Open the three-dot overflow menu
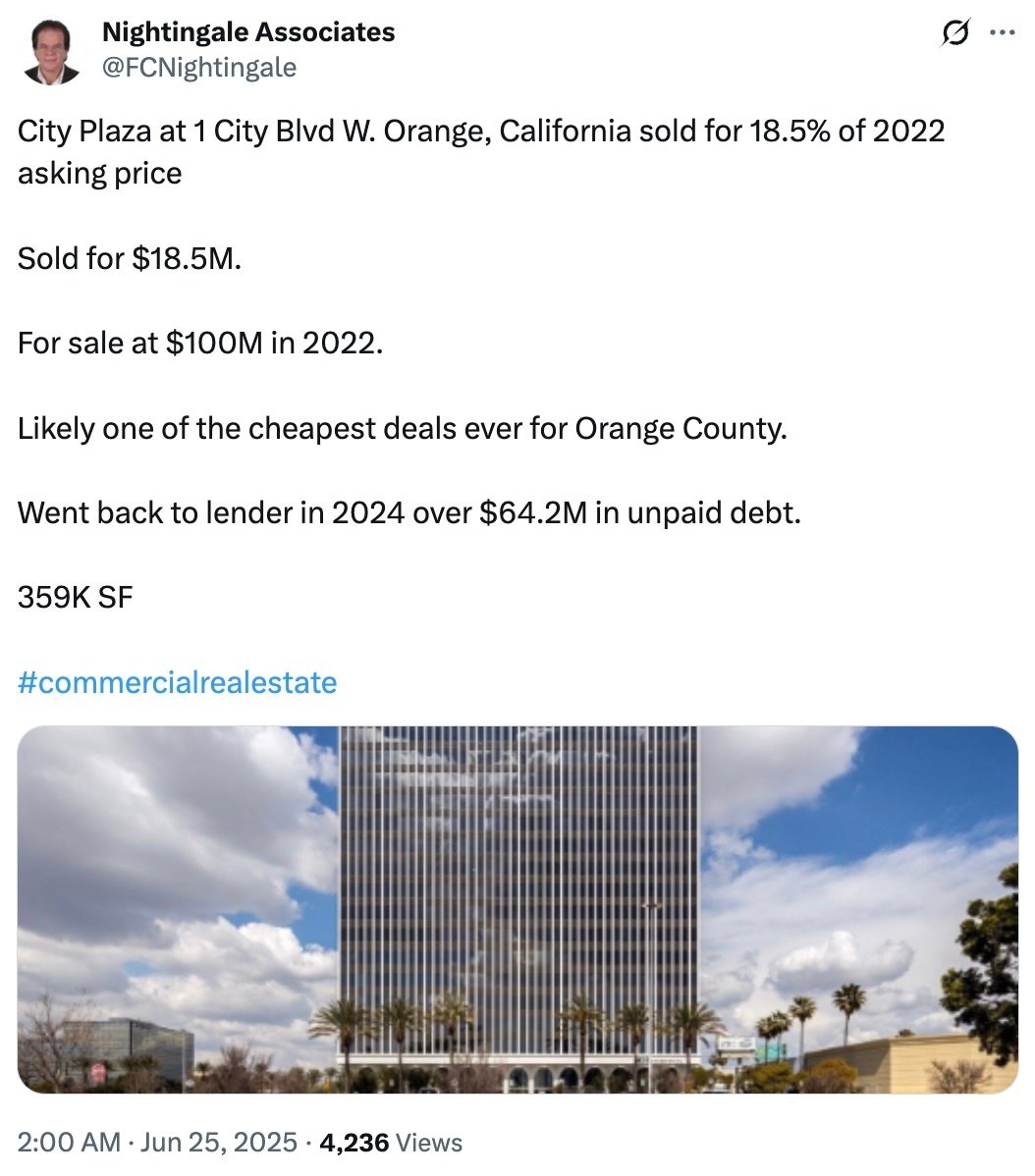 tap(1001, 32)
